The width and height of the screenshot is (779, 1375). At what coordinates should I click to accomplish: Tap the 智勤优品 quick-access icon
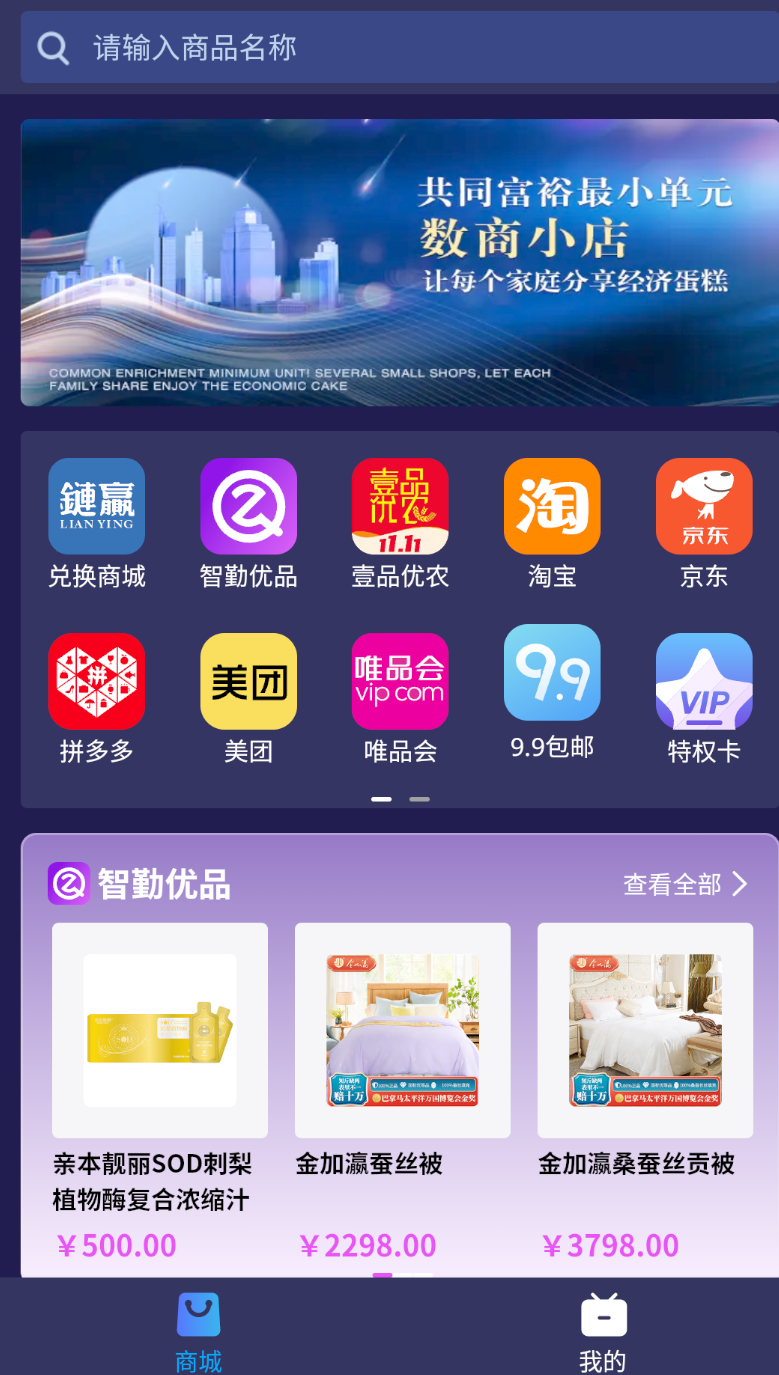pos(248,506)
